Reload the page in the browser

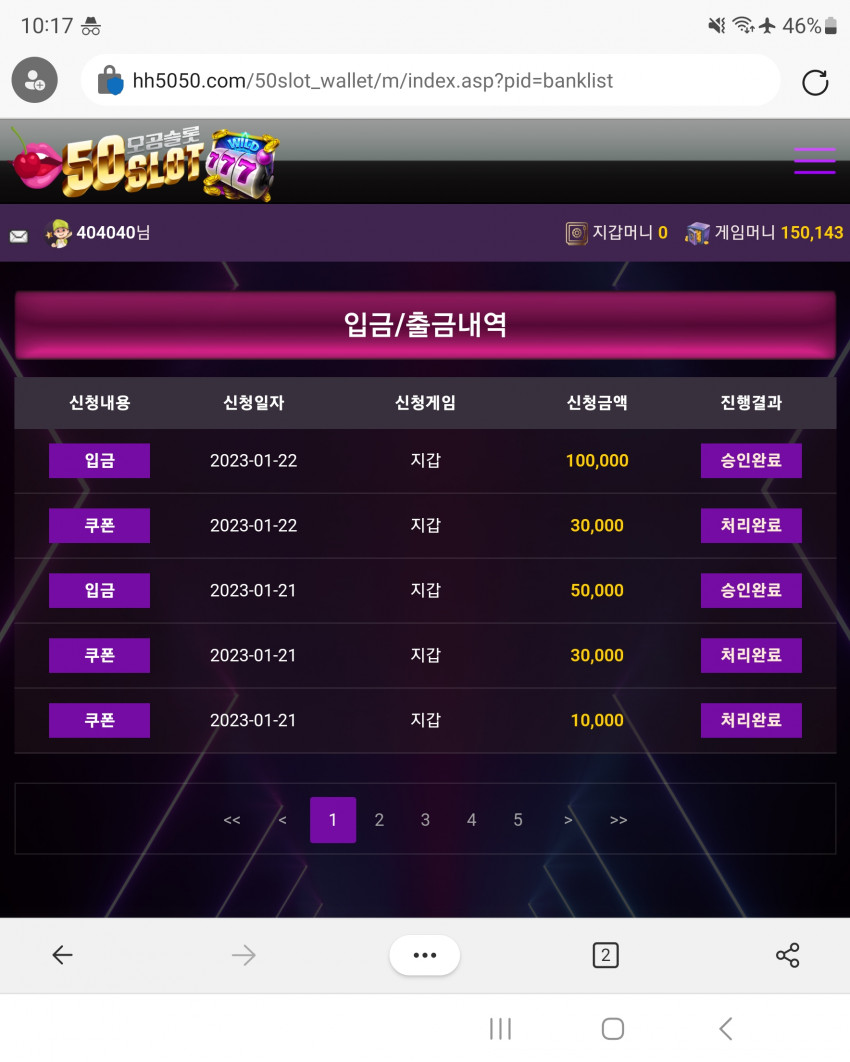(x=815, y=82)
